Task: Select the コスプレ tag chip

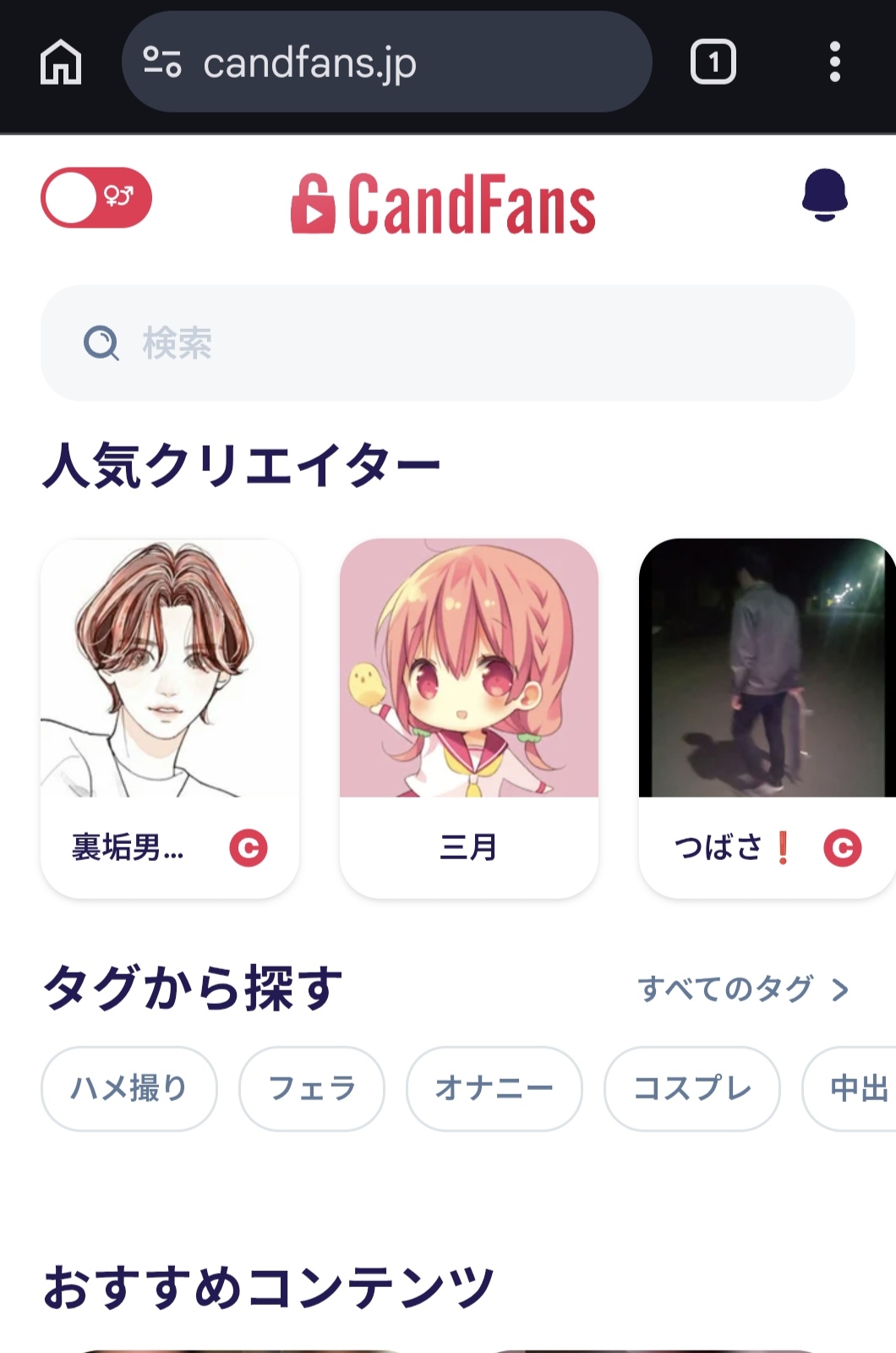Action: point(691,1088)
